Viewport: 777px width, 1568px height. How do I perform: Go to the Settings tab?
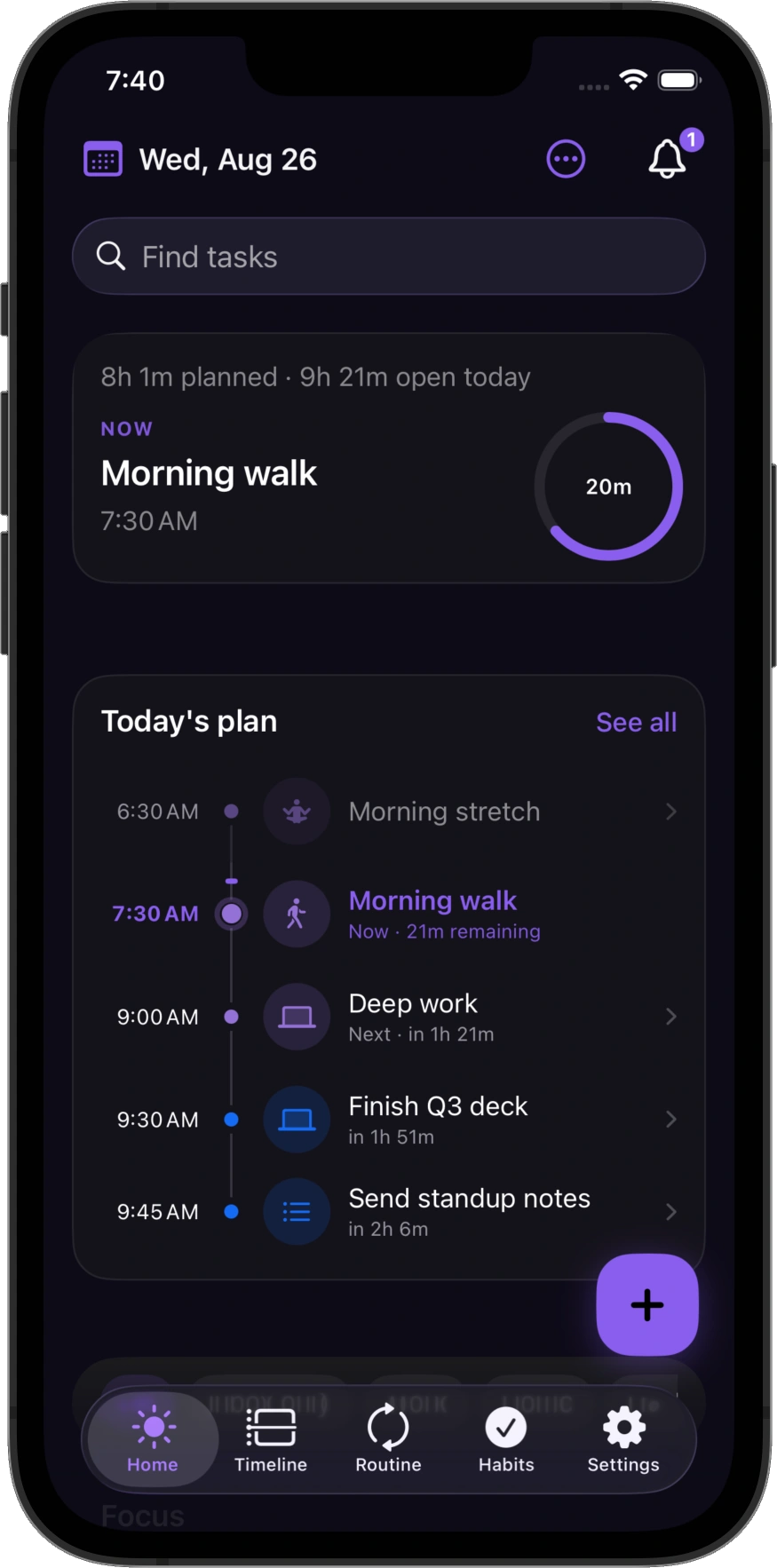[623, 1439]
